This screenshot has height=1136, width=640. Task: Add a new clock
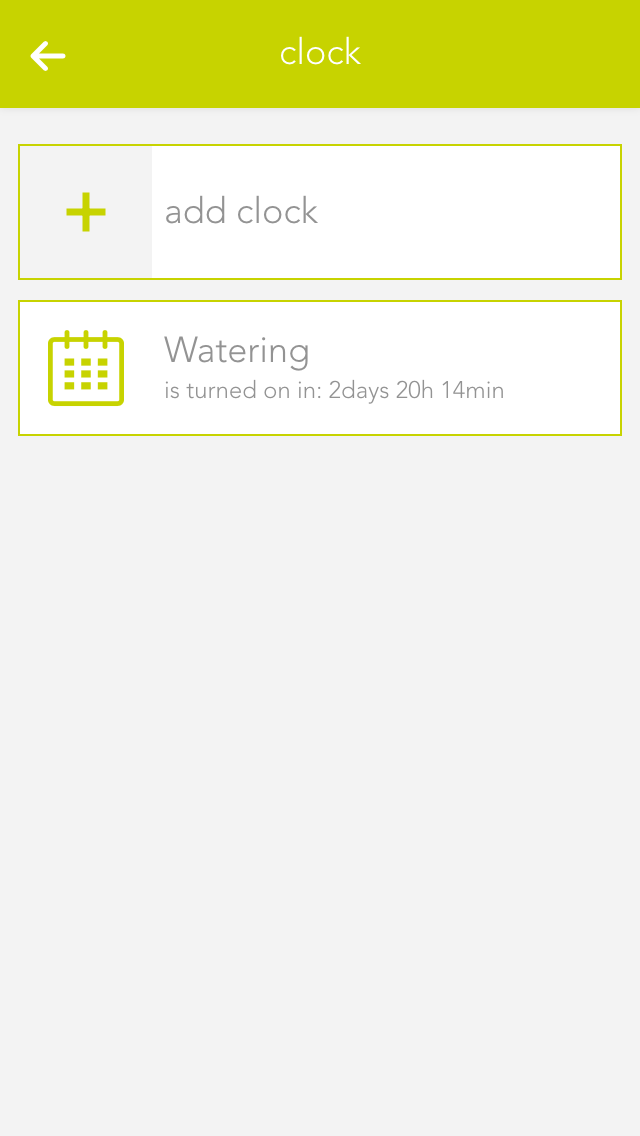pyautogui.click(x=319, y=212)
